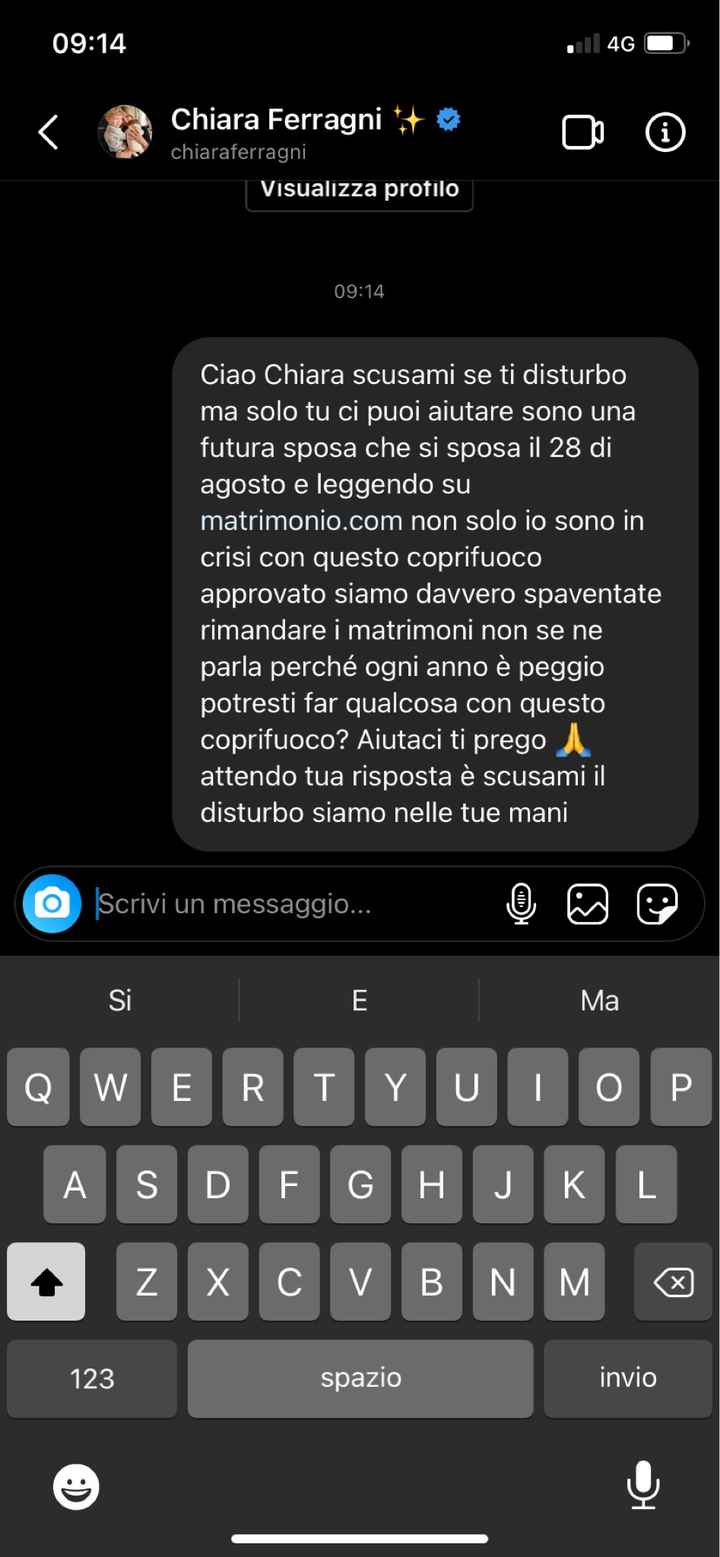The width and height of the screenshot is (720, 1557).
Task: Open the matrimonio.com link in the message
Action: (301, 521)
